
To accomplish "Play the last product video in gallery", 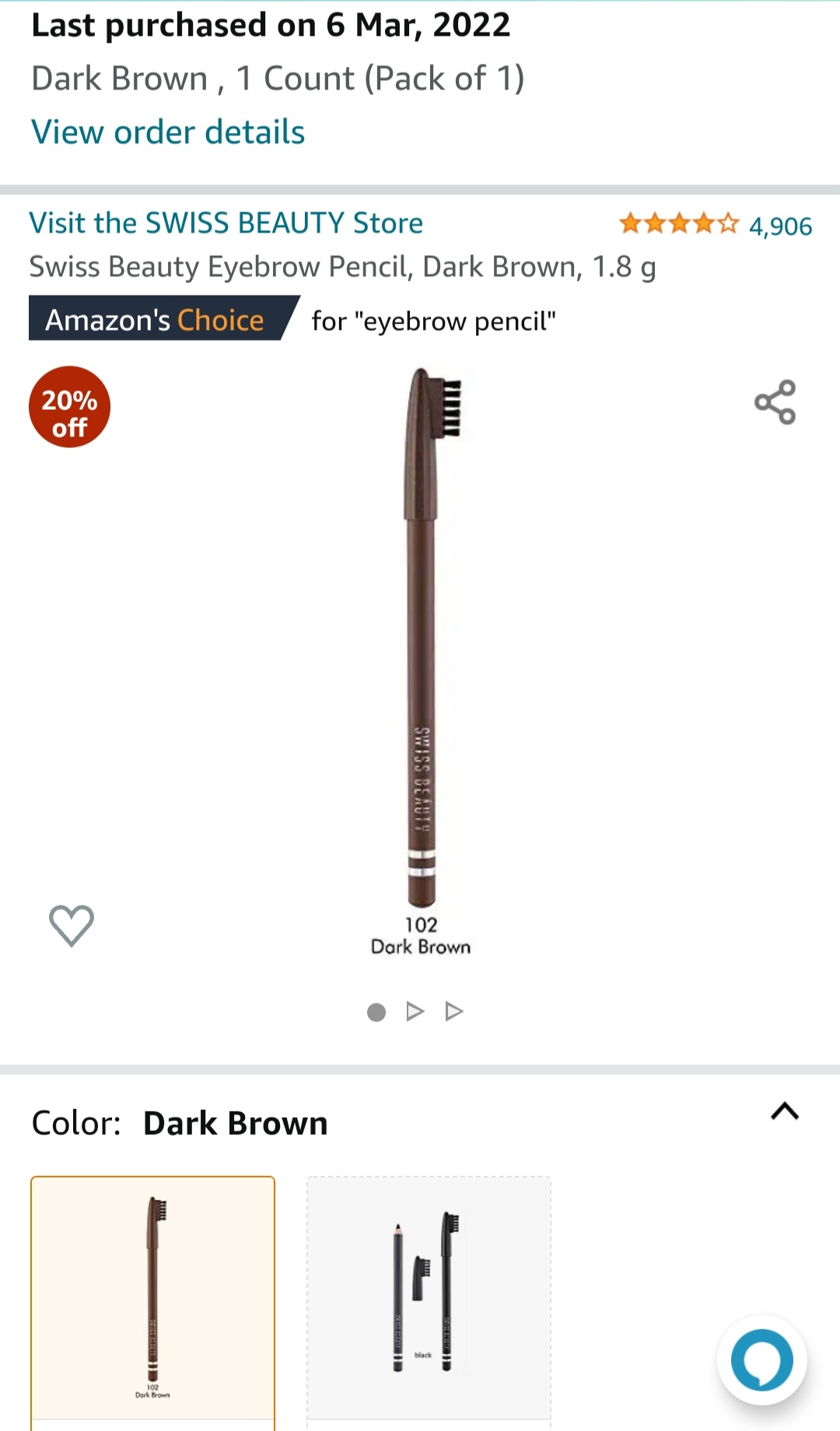I will (454, 1012).
